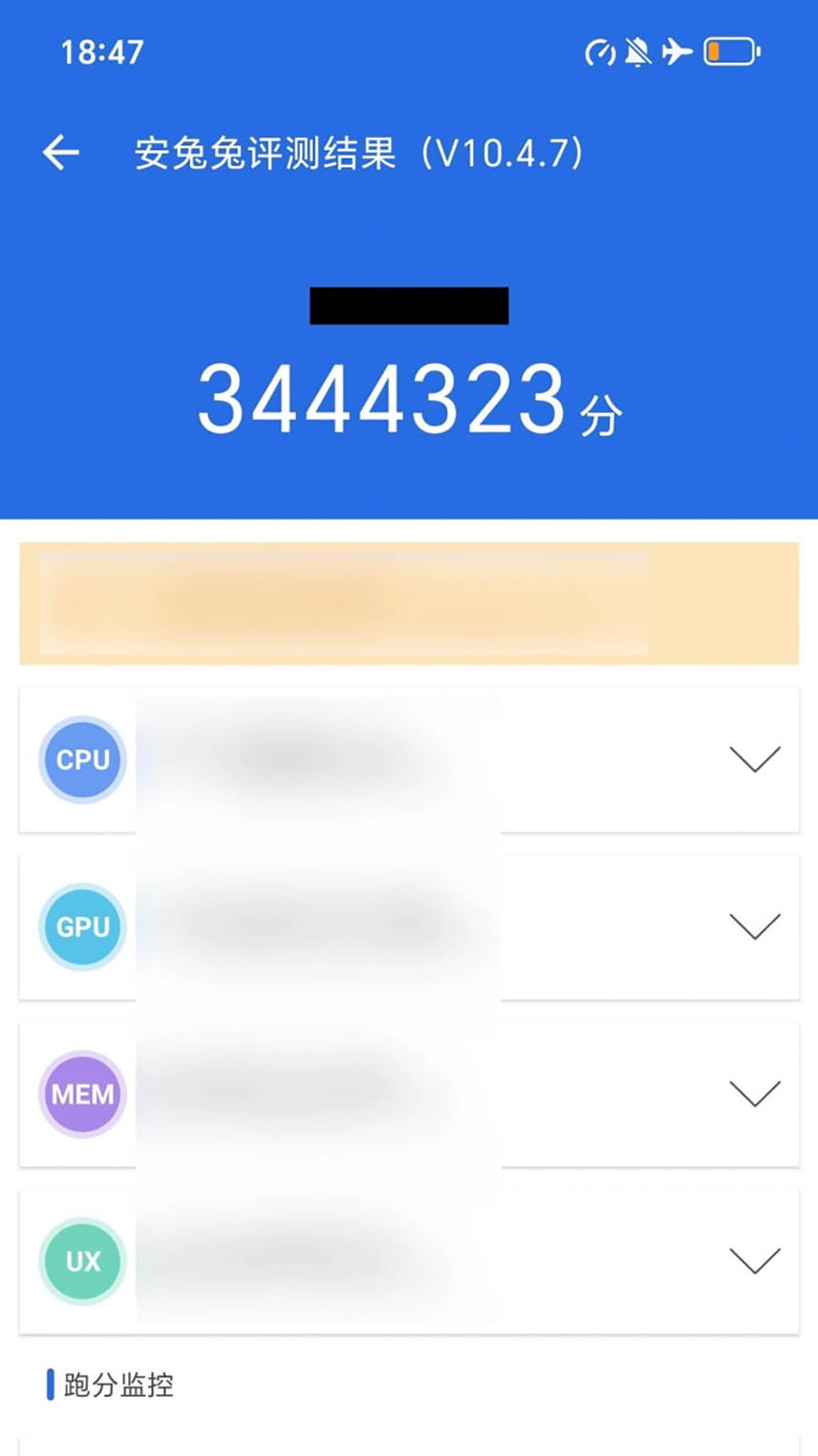Click the UX score circle icon
The width and height of the screenshot is (818, 1456).
[x=81, y=1260]
